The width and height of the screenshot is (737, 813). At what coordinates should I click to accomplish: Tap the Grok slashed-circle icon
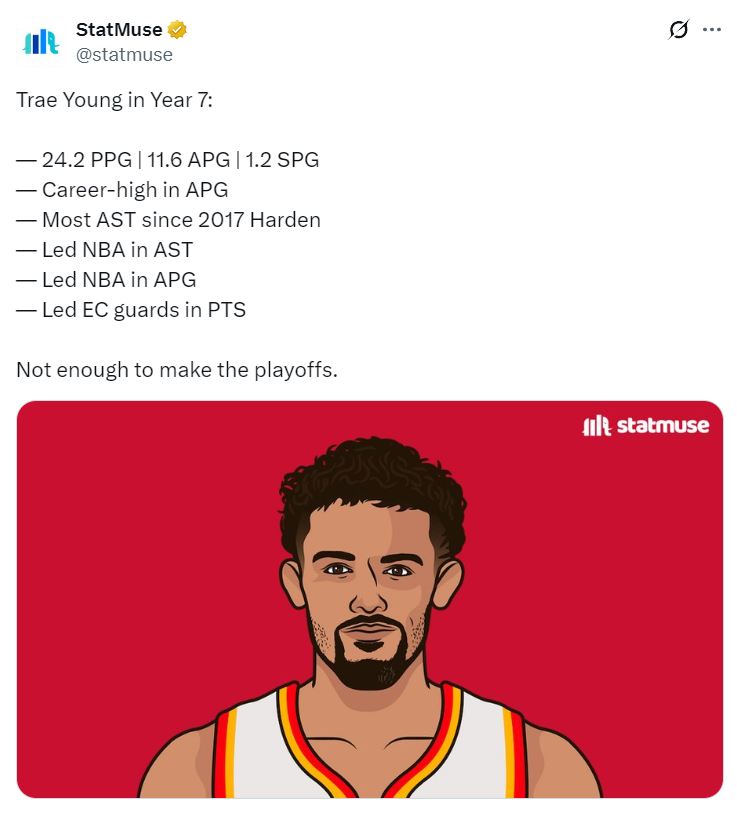click(678, 30)
